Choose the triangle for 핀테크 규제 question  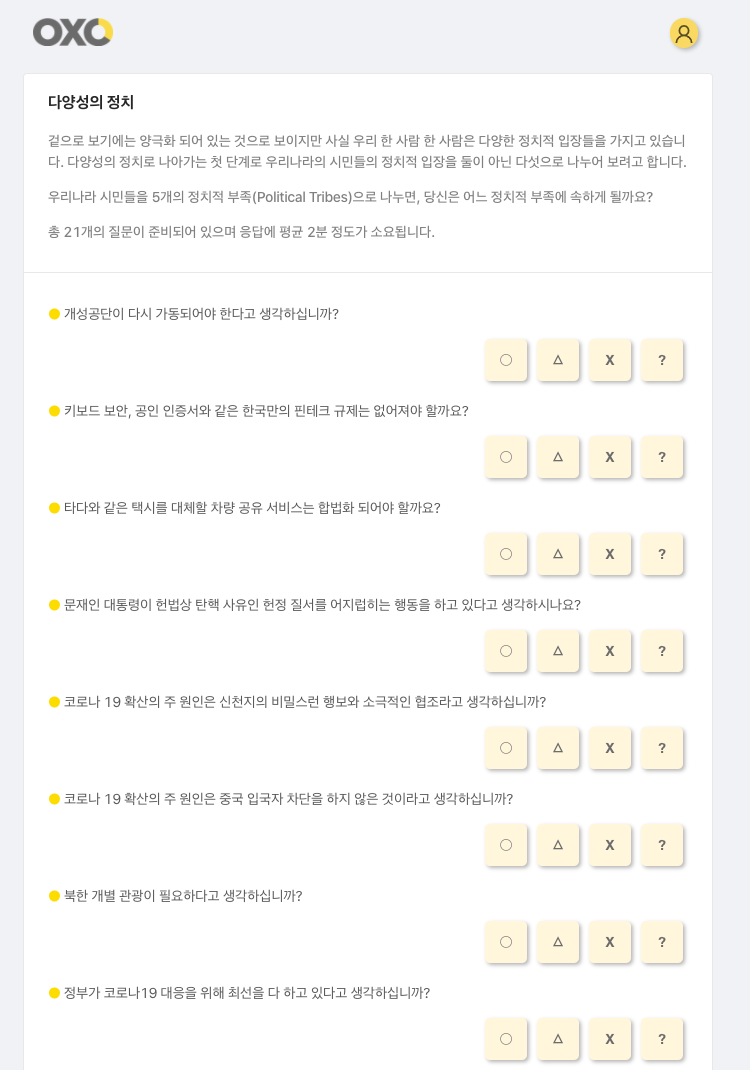point(558,457)
